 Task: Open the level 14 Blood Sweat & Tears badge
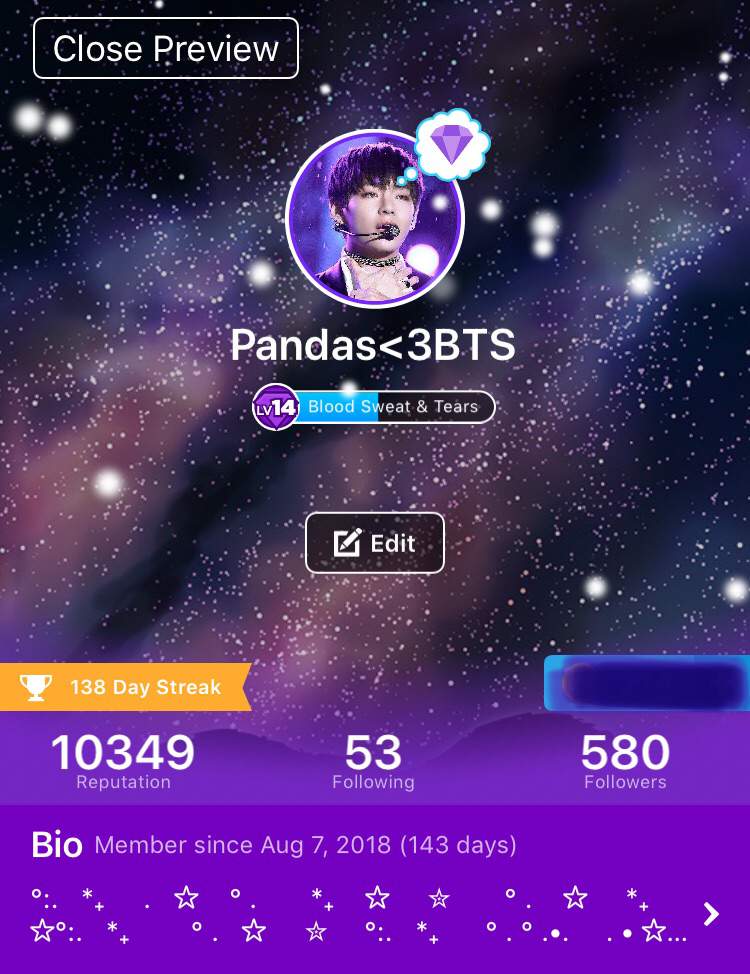tap(375, 407)
